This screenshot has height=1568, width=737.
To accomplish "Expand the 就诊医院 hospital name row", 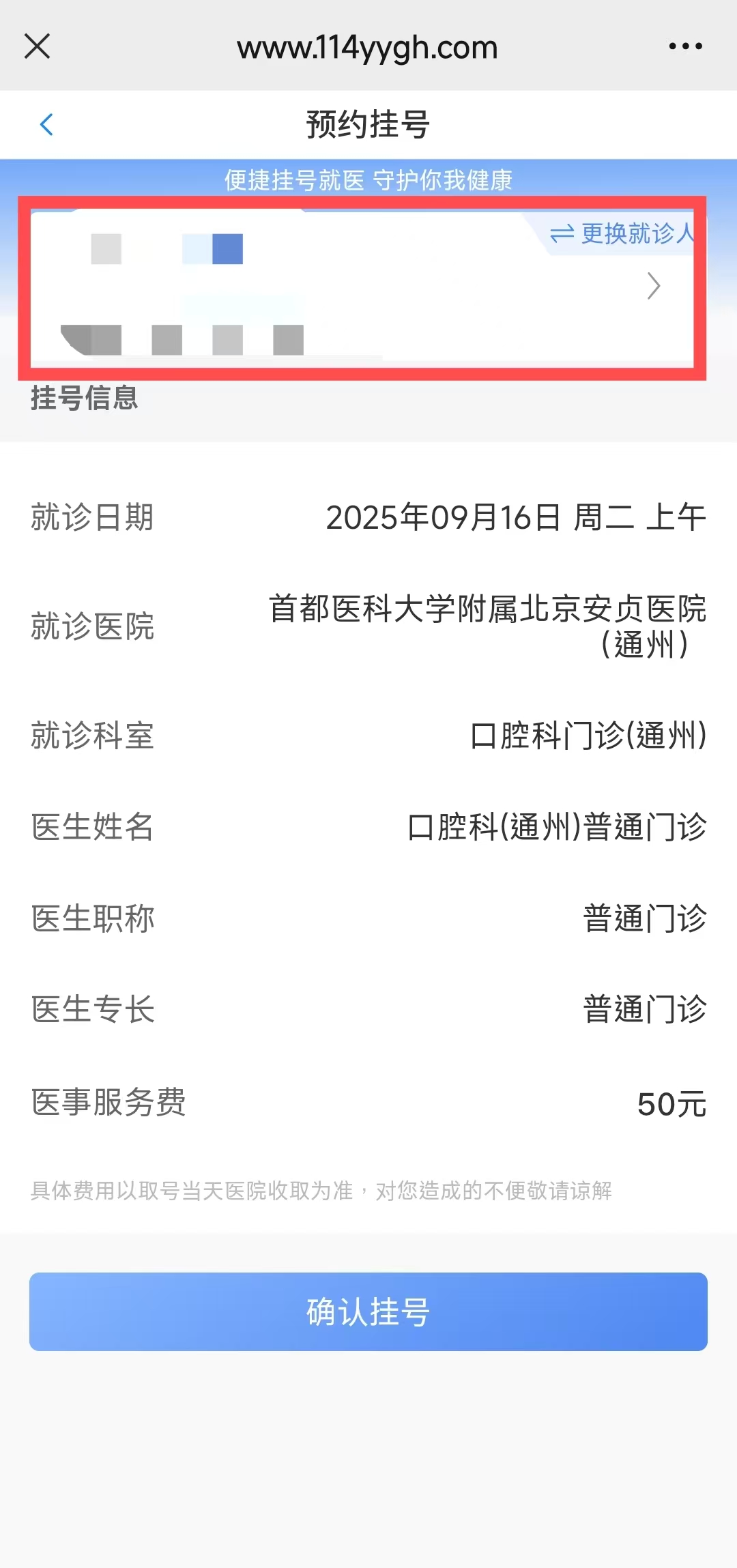I will point(369,628).
